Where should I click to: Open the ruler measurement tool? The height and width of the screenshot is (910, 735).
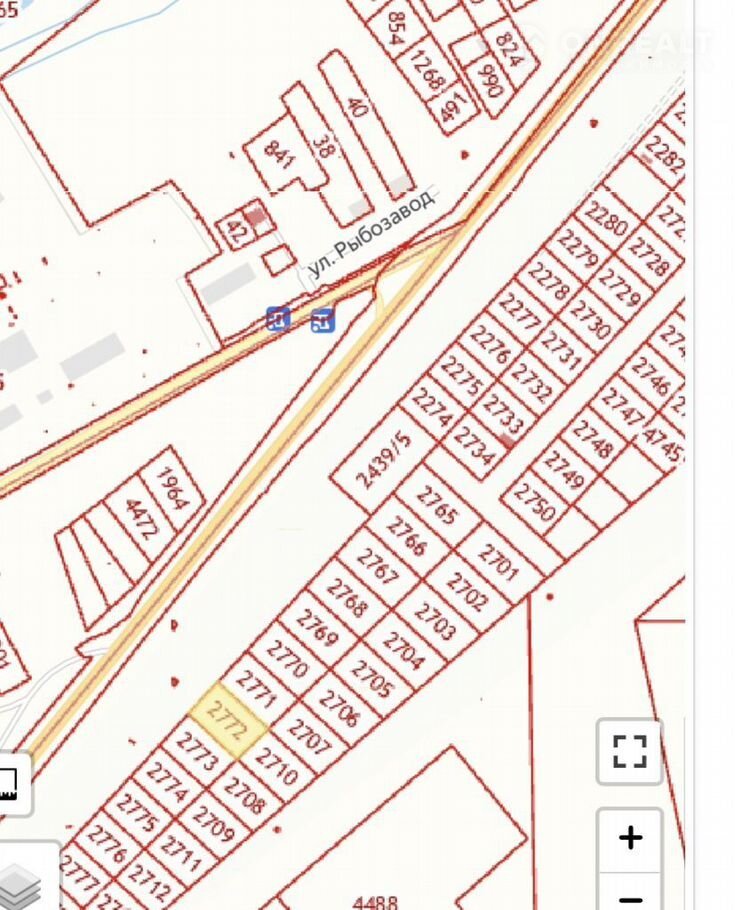click(x=8, y=783)
